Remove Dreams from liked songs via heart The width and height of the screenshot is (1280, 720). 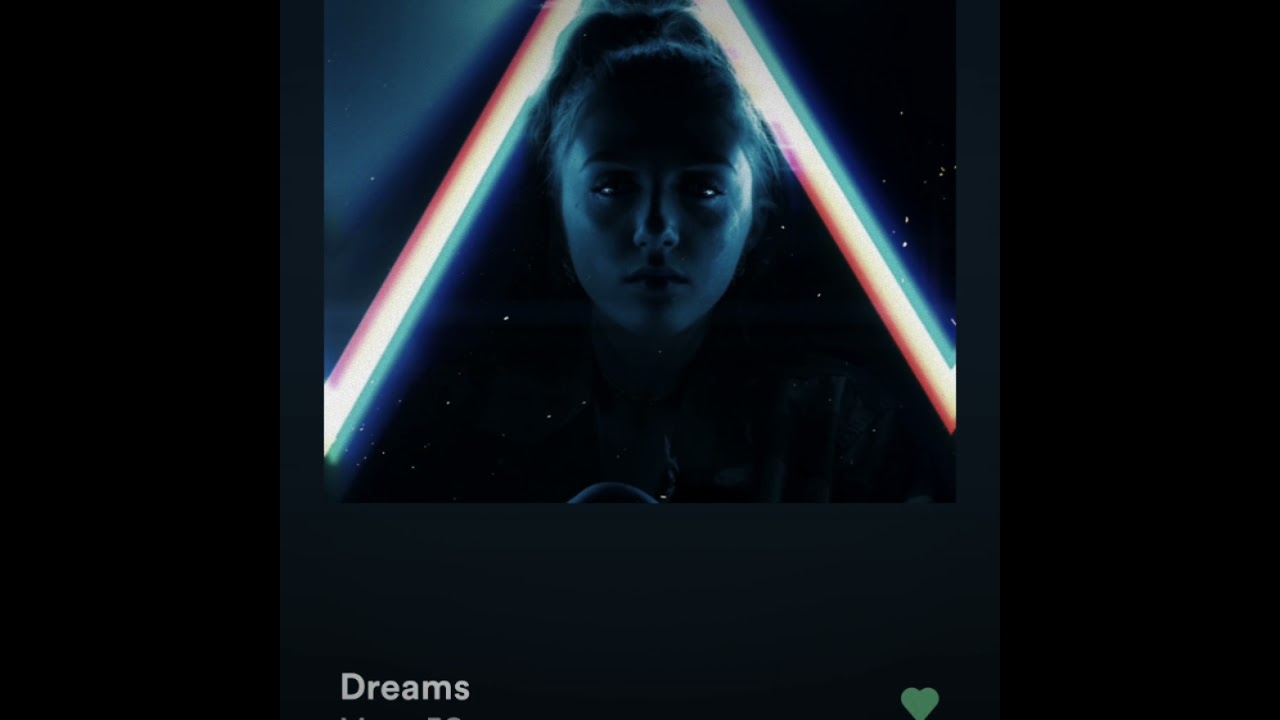click(x=919, y=703)
